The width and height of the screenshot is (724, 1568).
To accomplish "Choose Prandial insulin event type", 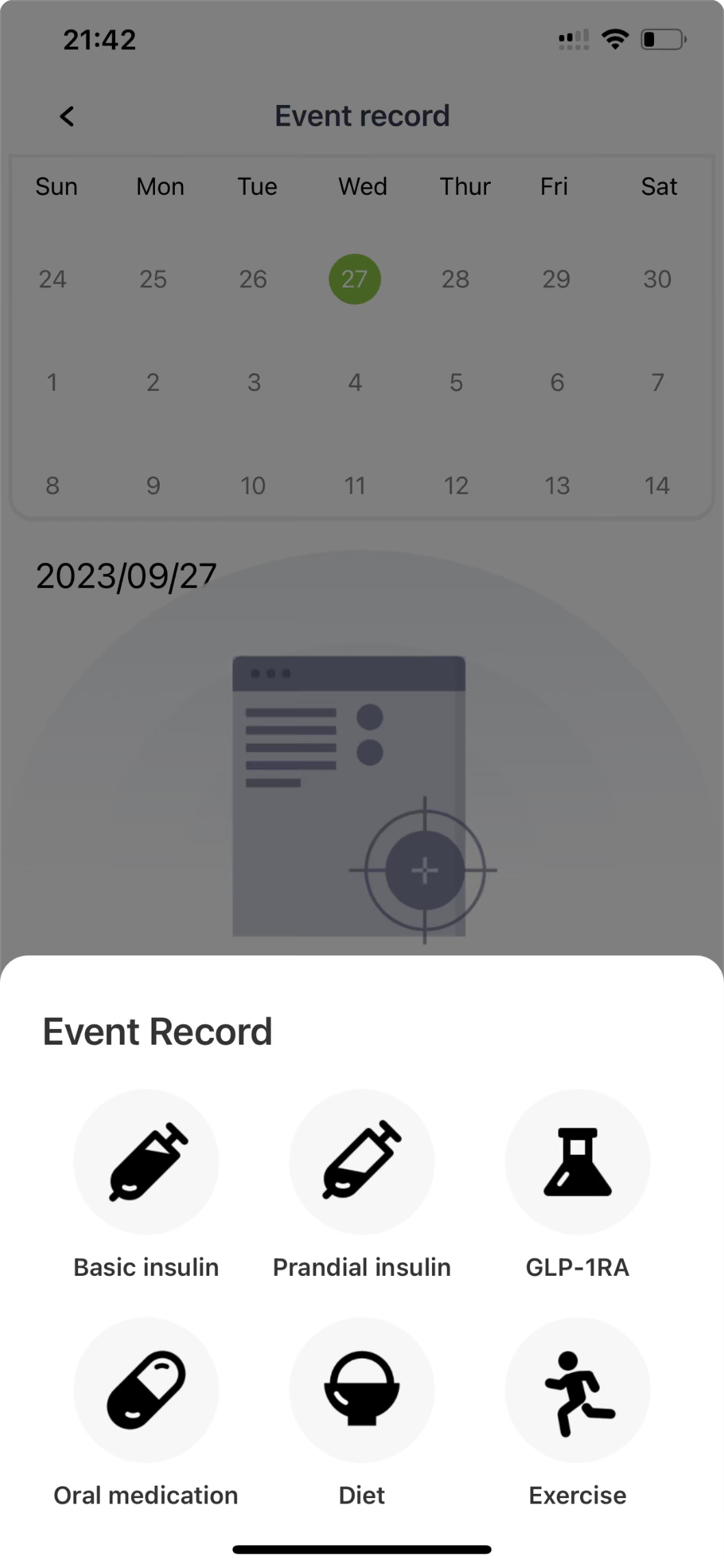I will pyautogui.click(x=361, y=1162).
